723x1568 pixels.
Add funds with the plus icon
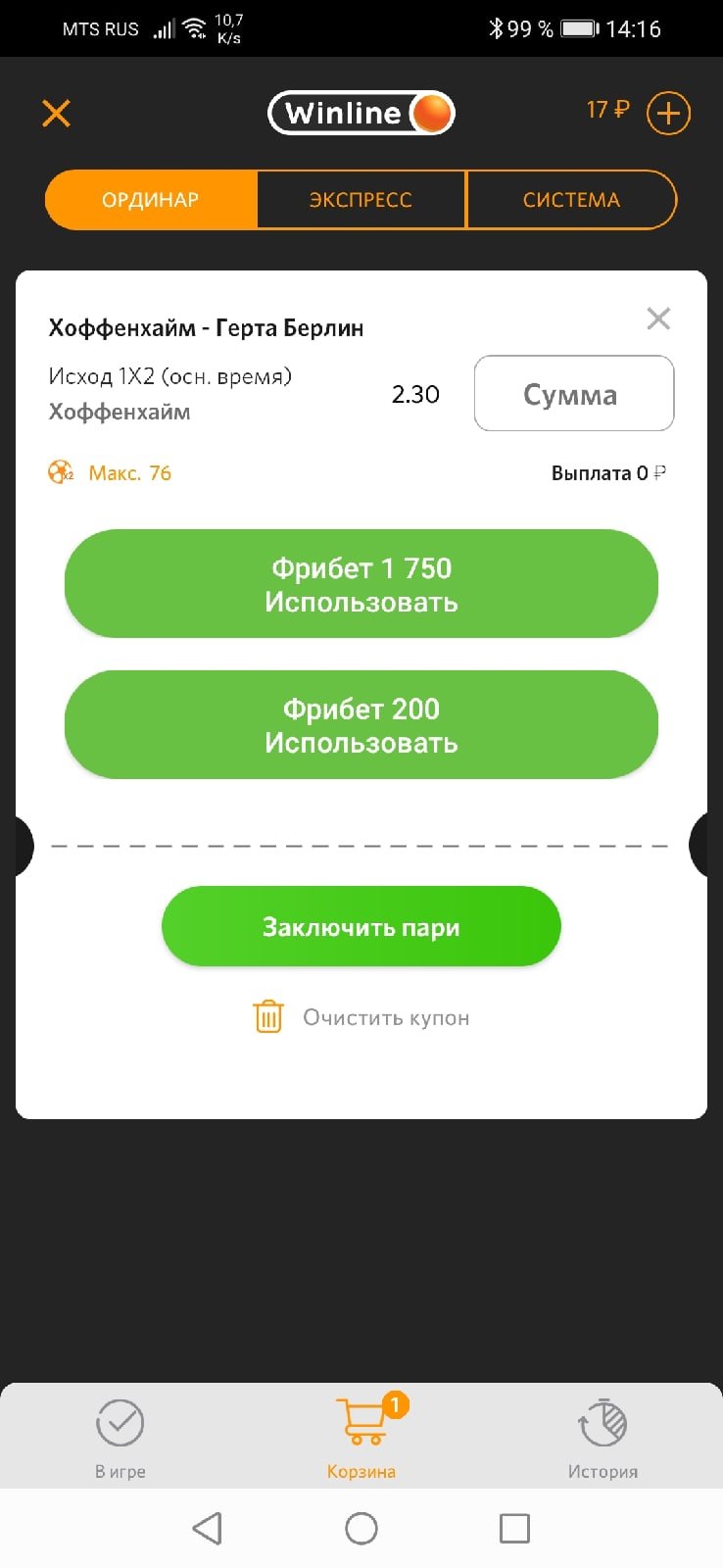coord(668,114)
